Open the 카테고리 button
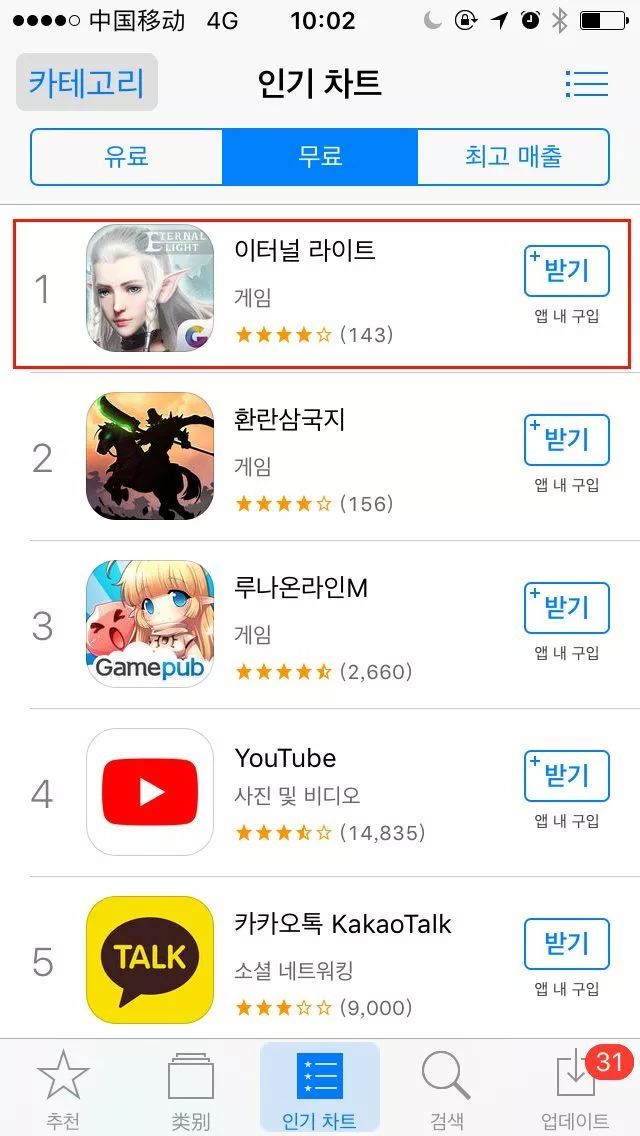640x1136 pixels. [x=87, y=82]
